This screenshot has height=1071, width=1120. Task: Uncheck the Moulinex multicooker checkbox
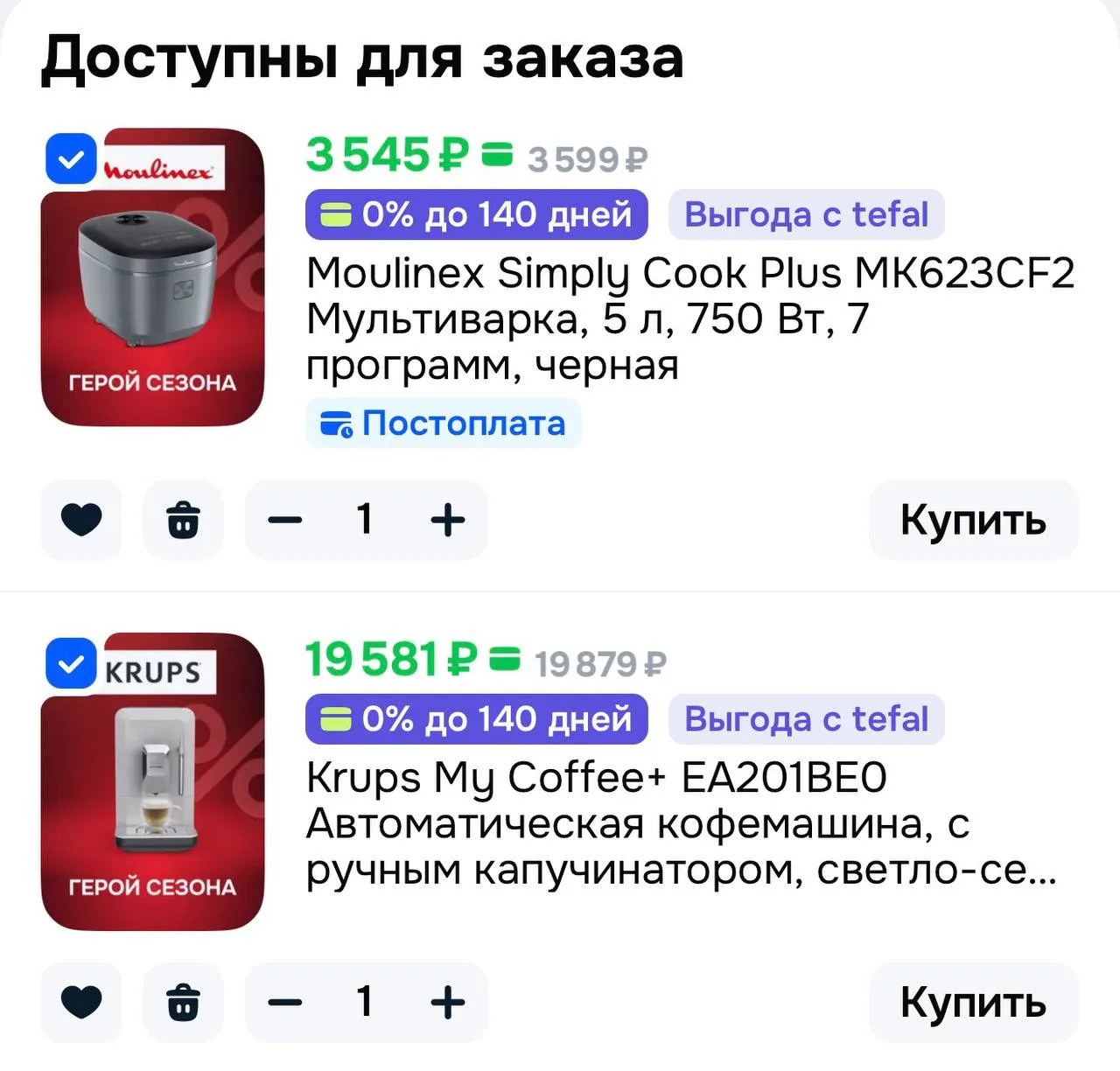point(71,159)
